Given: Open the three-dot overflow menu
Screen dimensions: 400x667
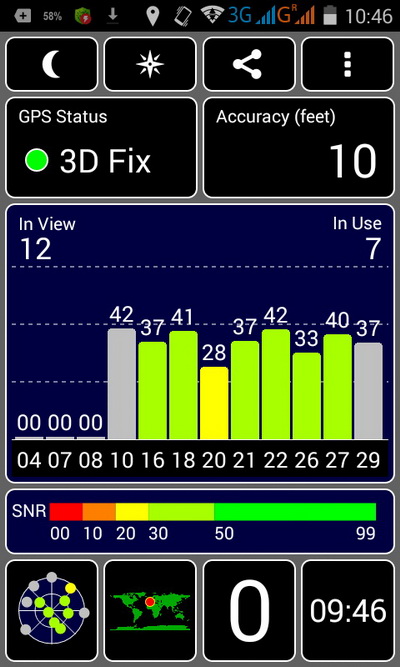Looking at the screenshot, I should [x=348, y=64].
